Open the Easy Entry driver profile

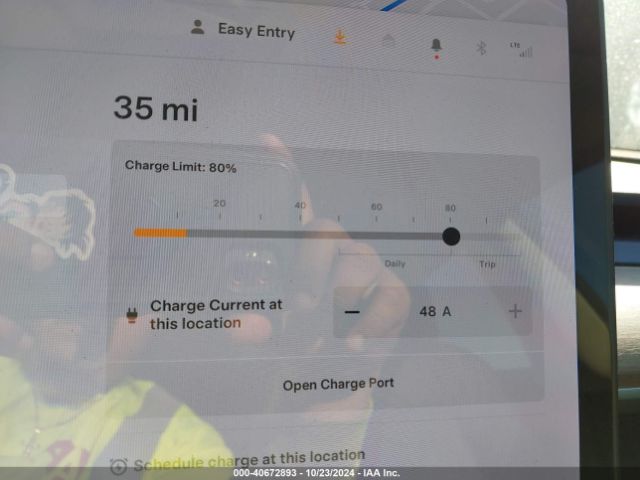point(243,31)
